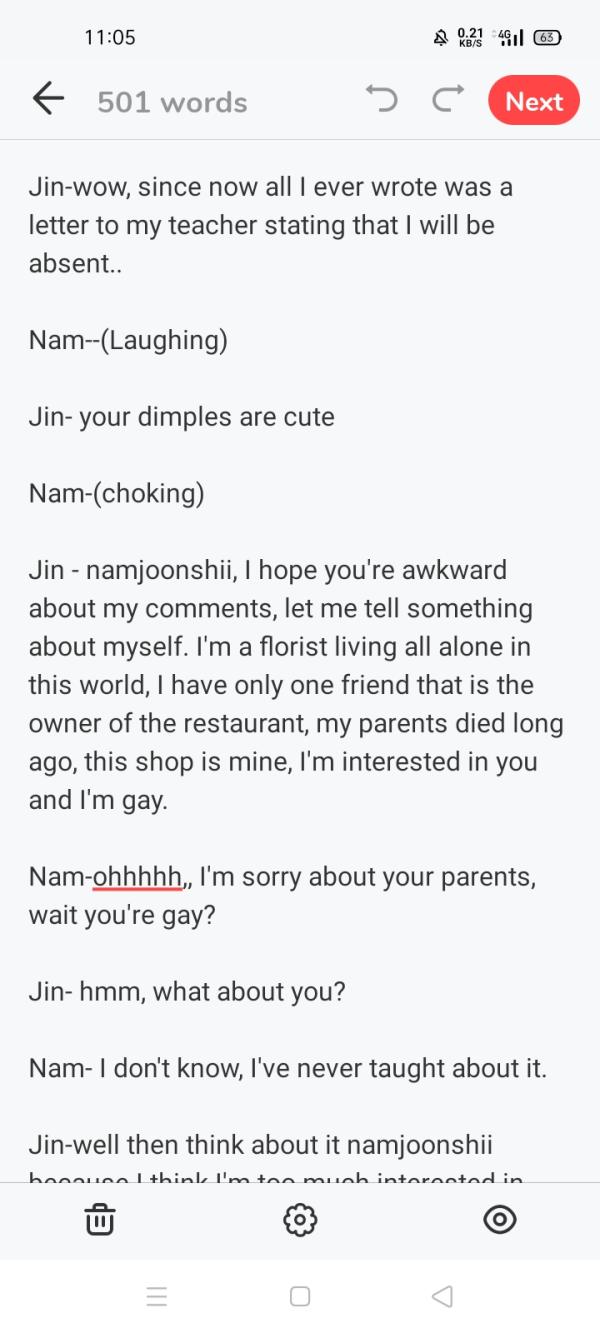The height and width of the screenshot is (1333, 600).
Task: Open the gear settings icon
Action: (x=300, y=1219)
